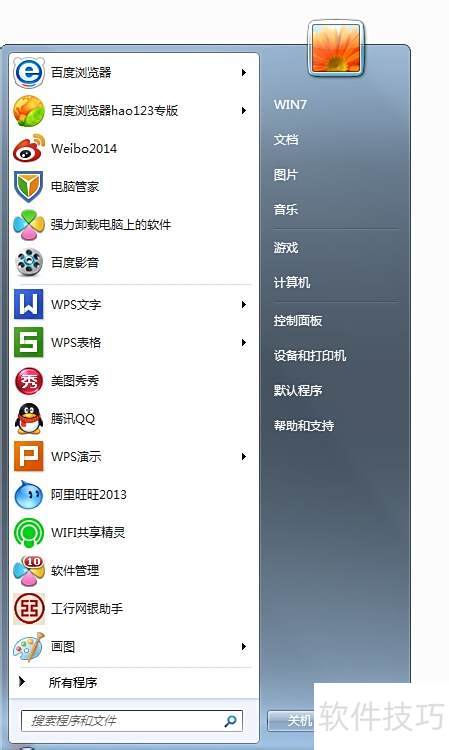Focus the 搜索程序和文件 search box
449x750 pixels.
132,720
